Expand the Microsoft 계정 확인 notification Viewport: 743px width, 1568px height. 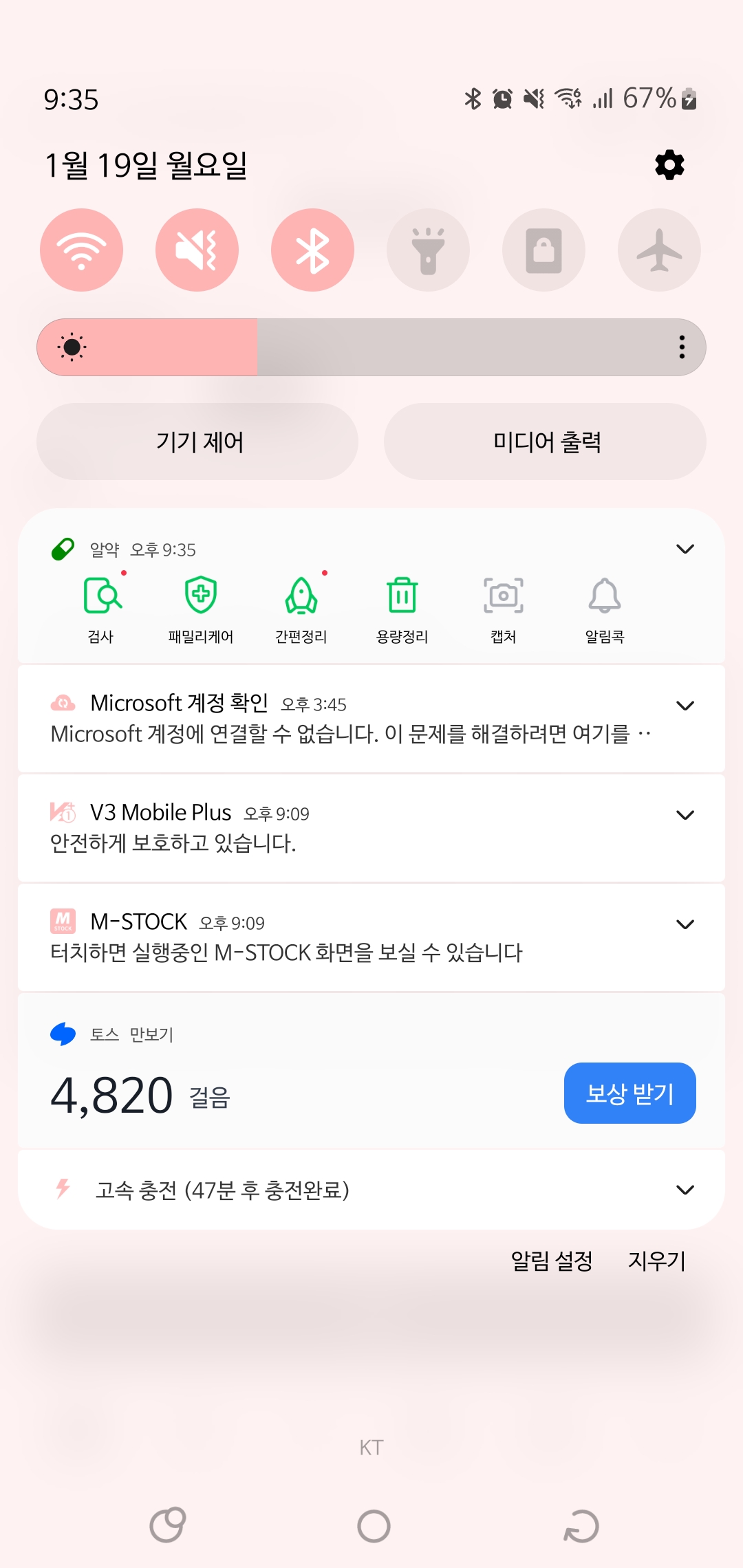point(685,706)
